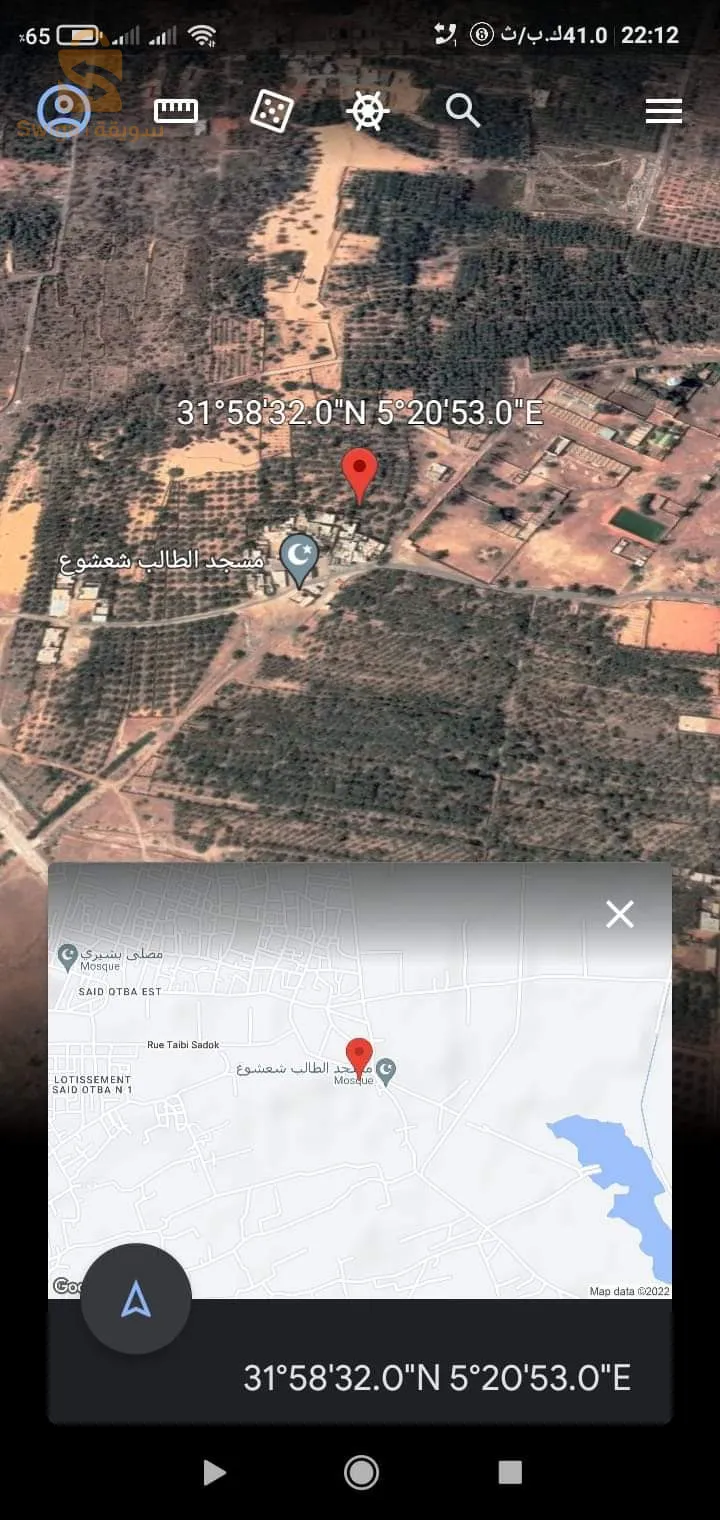720x1520 pixels.
Task: Open the ship wheel Voyager icon
Action: (x=367, y=111)
